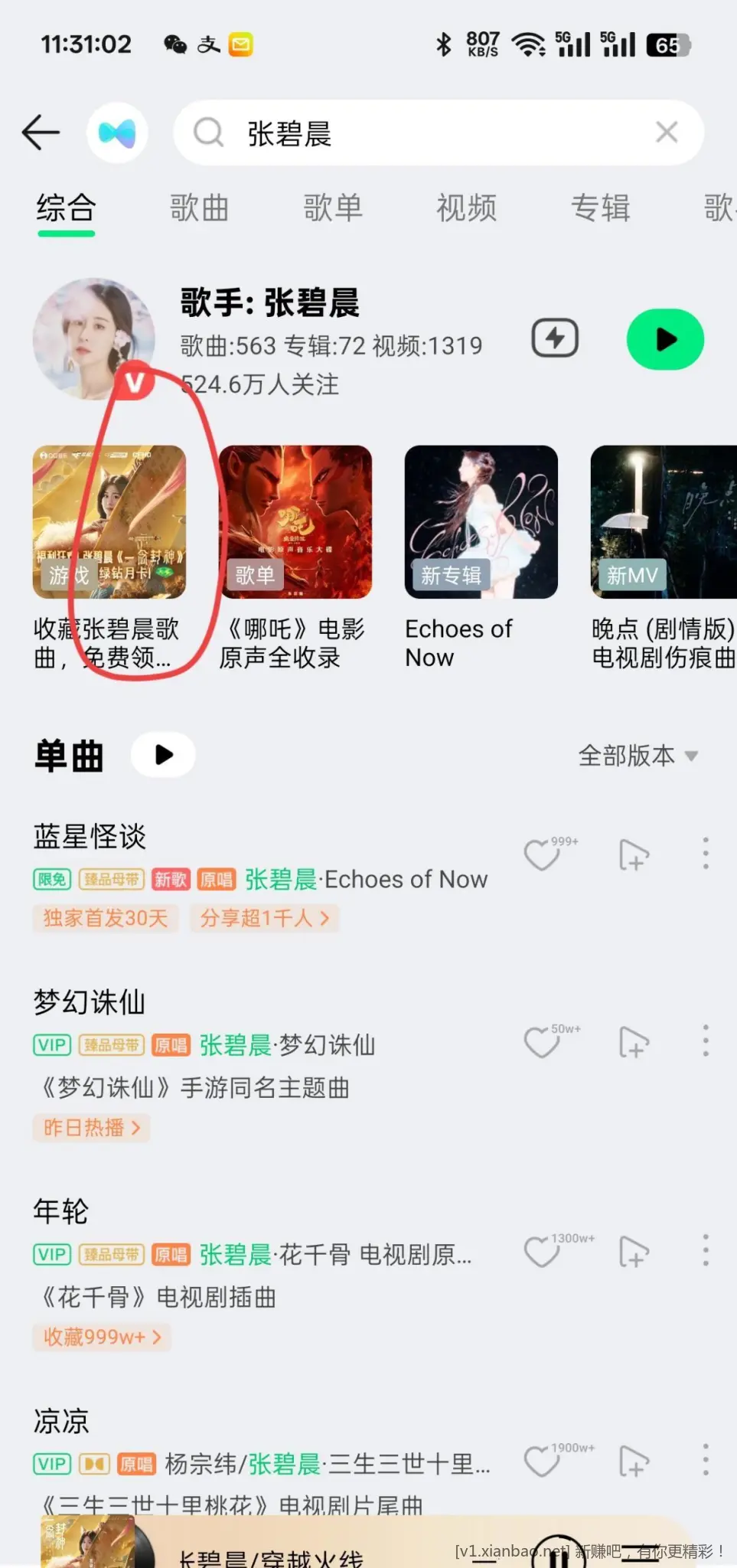The height and width of the screenshot is (1568, 737).
Task: Switch to the 歌曲 tab
Action: [199, 208]
